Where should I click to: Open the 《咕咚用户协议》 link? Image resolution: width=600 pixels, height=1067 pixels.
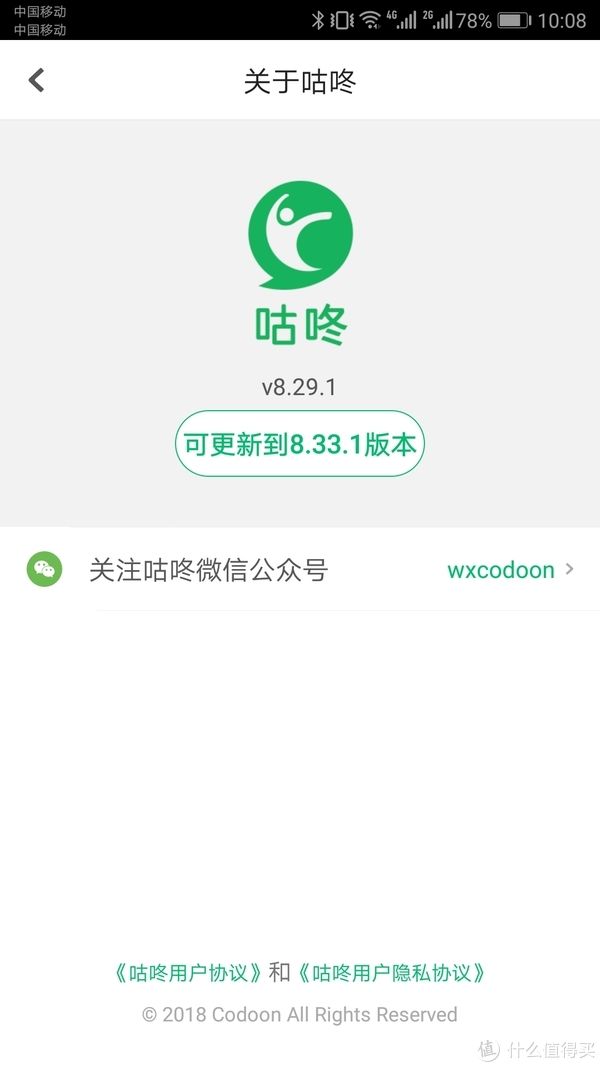[x=189, y=973]
